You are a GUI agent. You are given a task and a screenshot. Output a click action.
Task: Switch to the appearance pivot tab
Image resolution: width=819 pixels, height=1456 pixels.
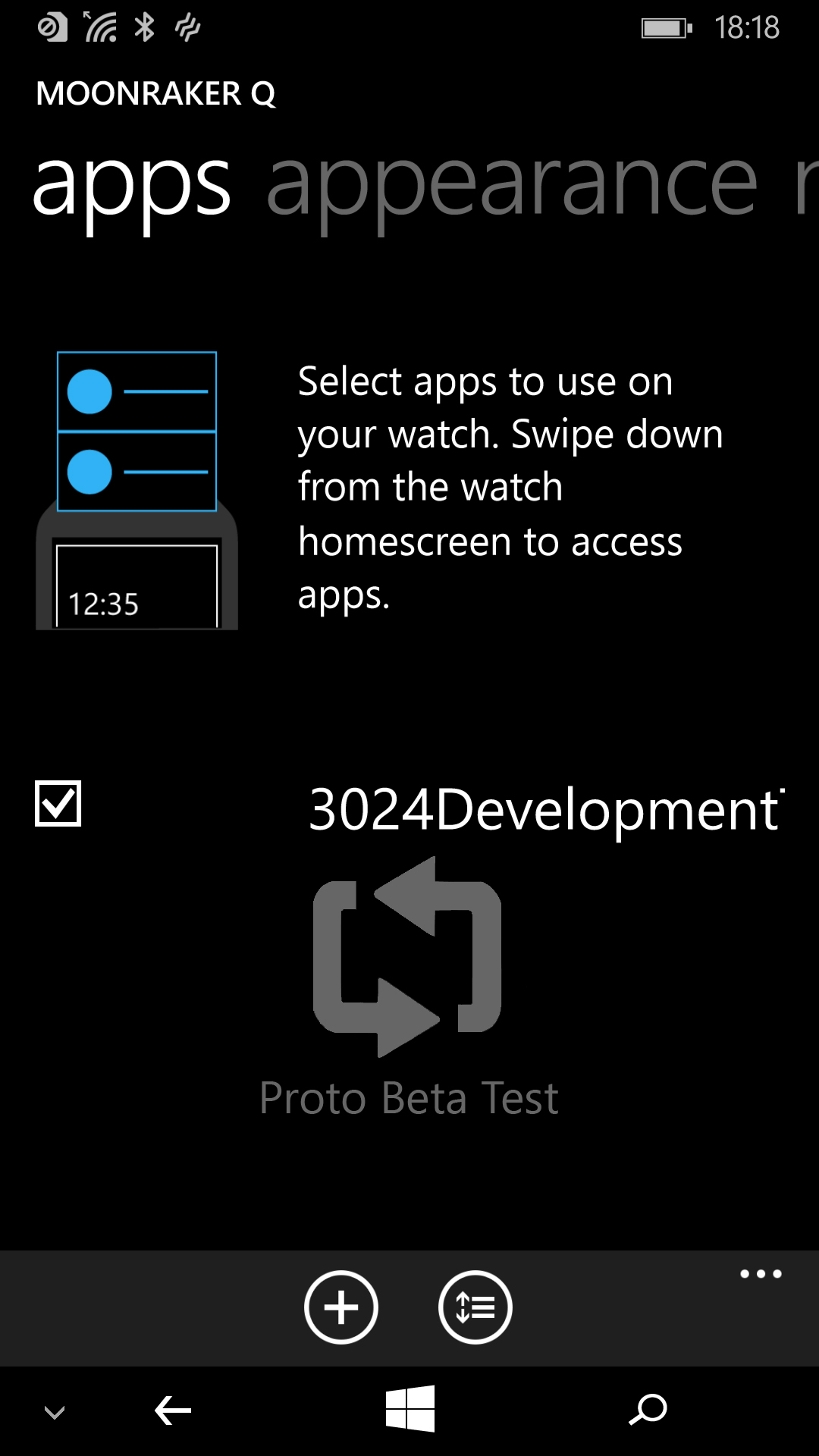pyautogui.click(x=512, y=184)
